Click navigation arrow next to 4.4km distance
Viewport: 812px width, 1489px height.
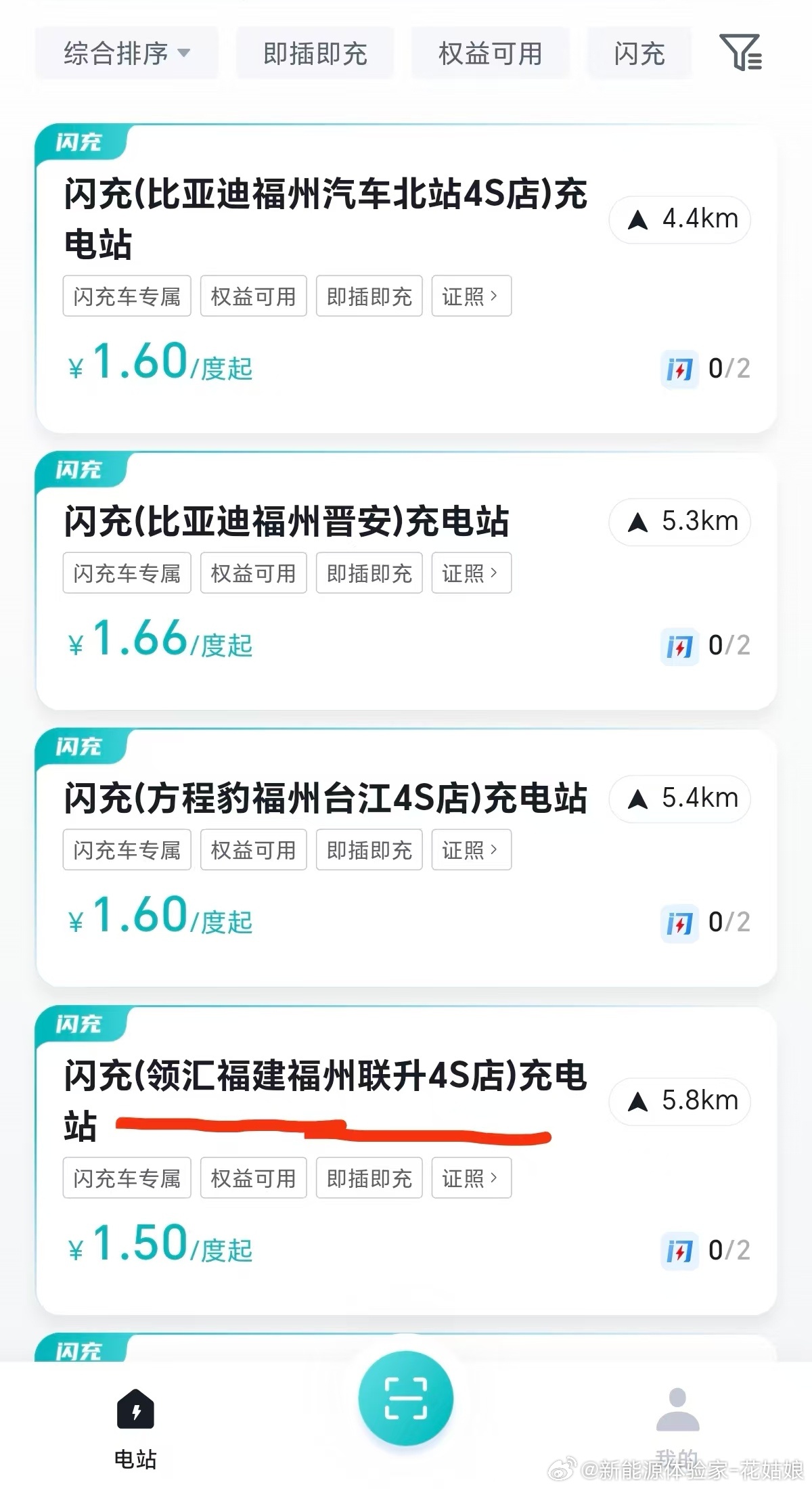click(639, 219)
